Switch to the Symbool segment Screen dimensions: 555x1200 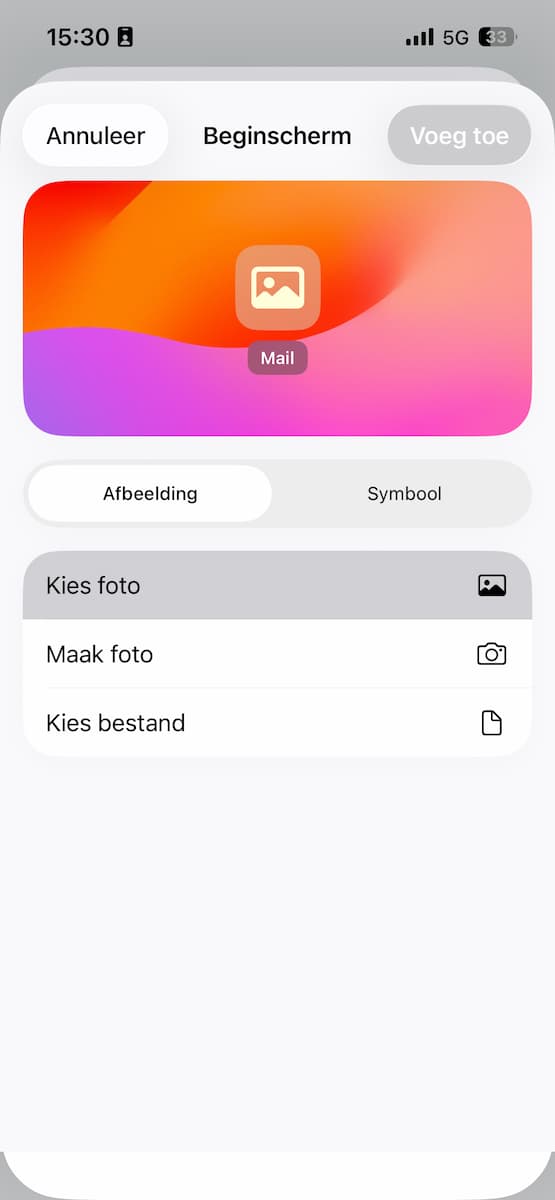(x=404, y=494)
